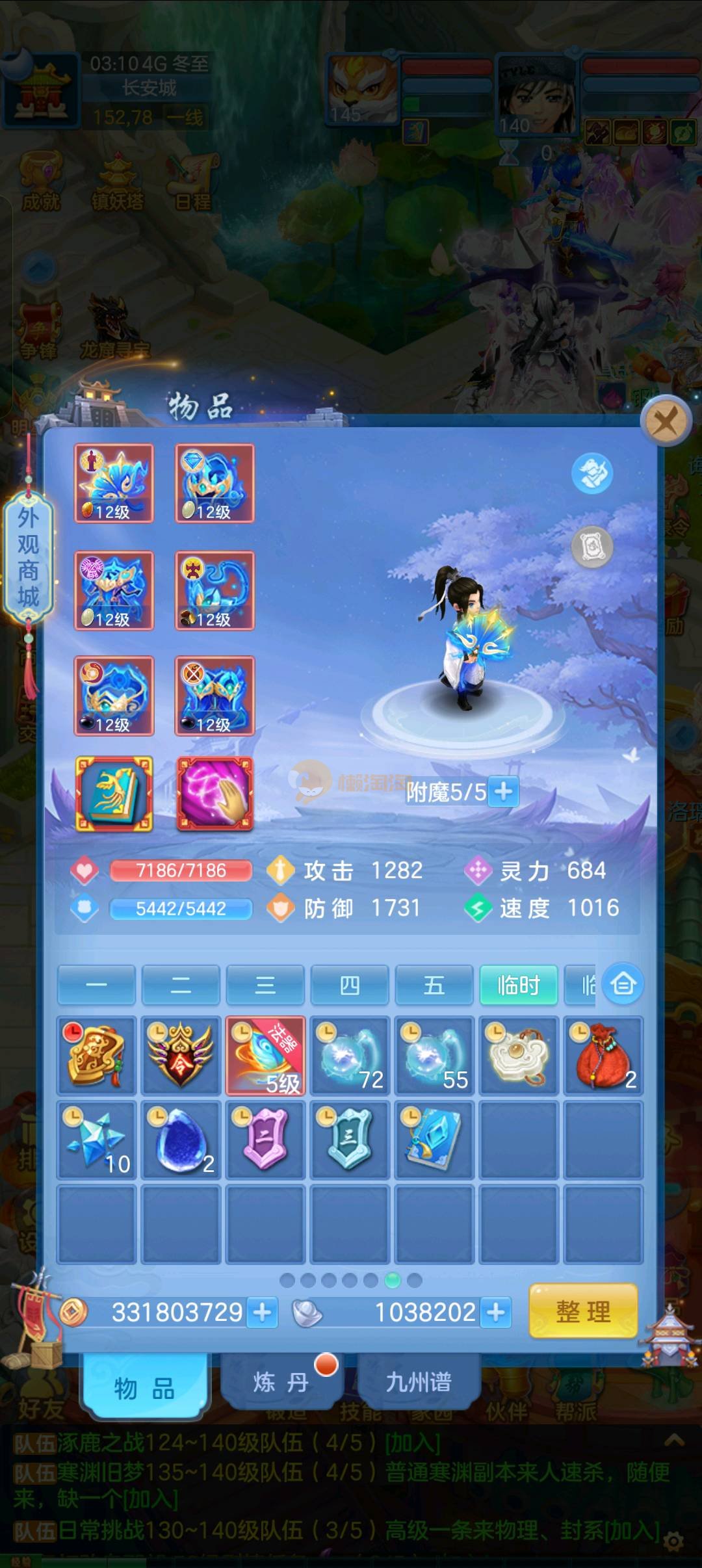This screenshot has width=702, height=1568.
Task: Open 外观商城 side tab
Action: click(28, 558)
